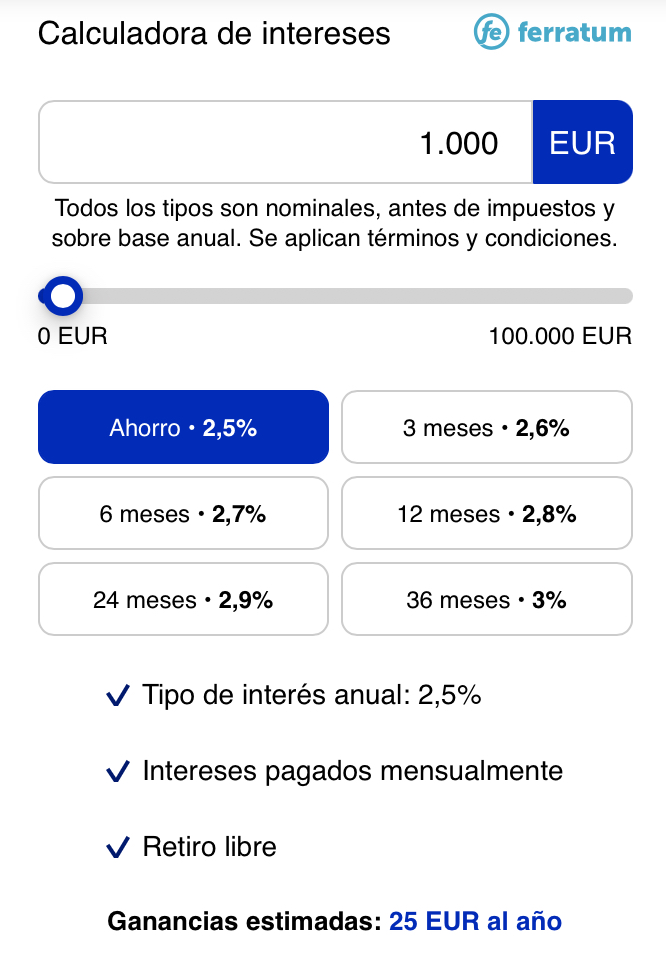Choose the 24 meses 2,9% term
Viewport: 666px width, 959px height.
pos(183,600)
